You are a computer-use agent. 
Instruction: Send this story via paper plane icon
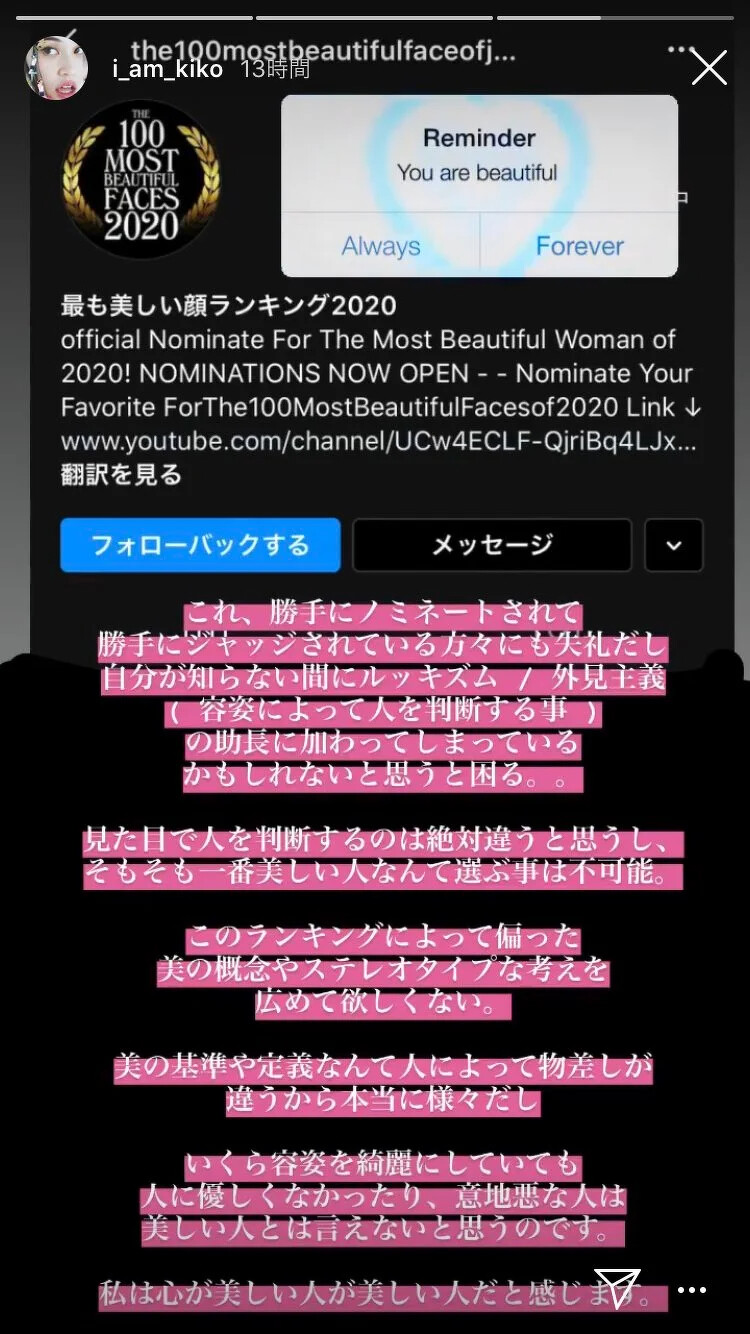click(x=616, y=1288)
